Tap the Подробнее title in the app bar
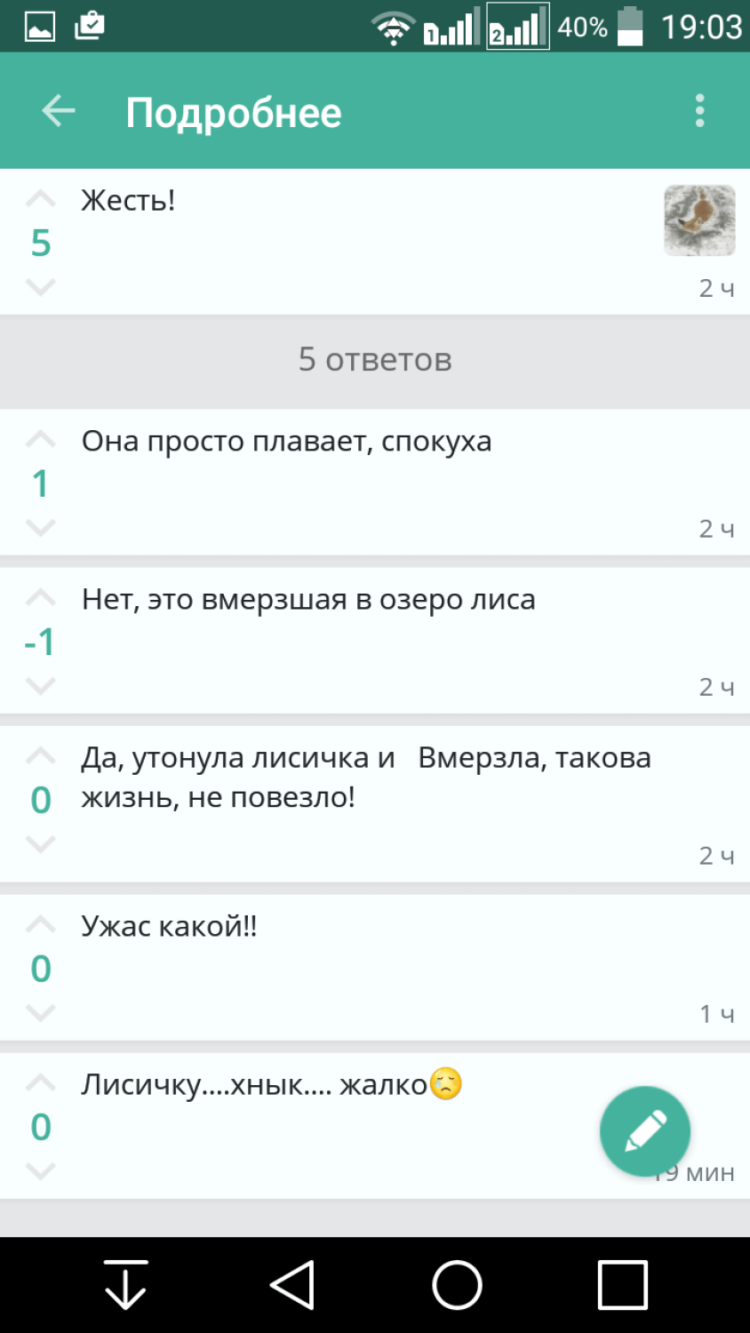750x1333 pixels. pyautogui.click(x=237, y=111)
